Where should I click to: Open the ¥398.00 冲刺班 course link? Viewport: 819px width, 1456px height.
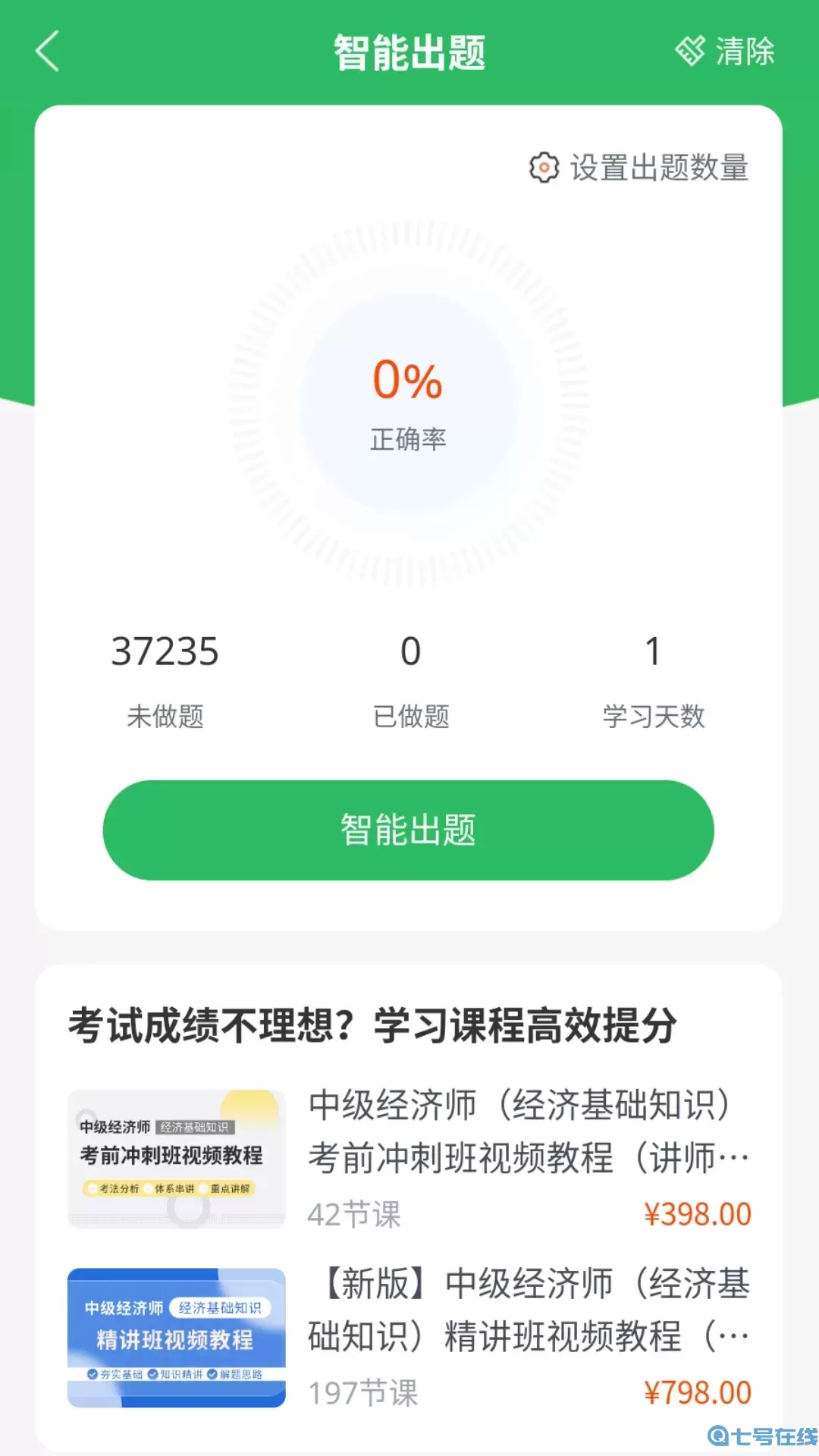coord(698,1213)
